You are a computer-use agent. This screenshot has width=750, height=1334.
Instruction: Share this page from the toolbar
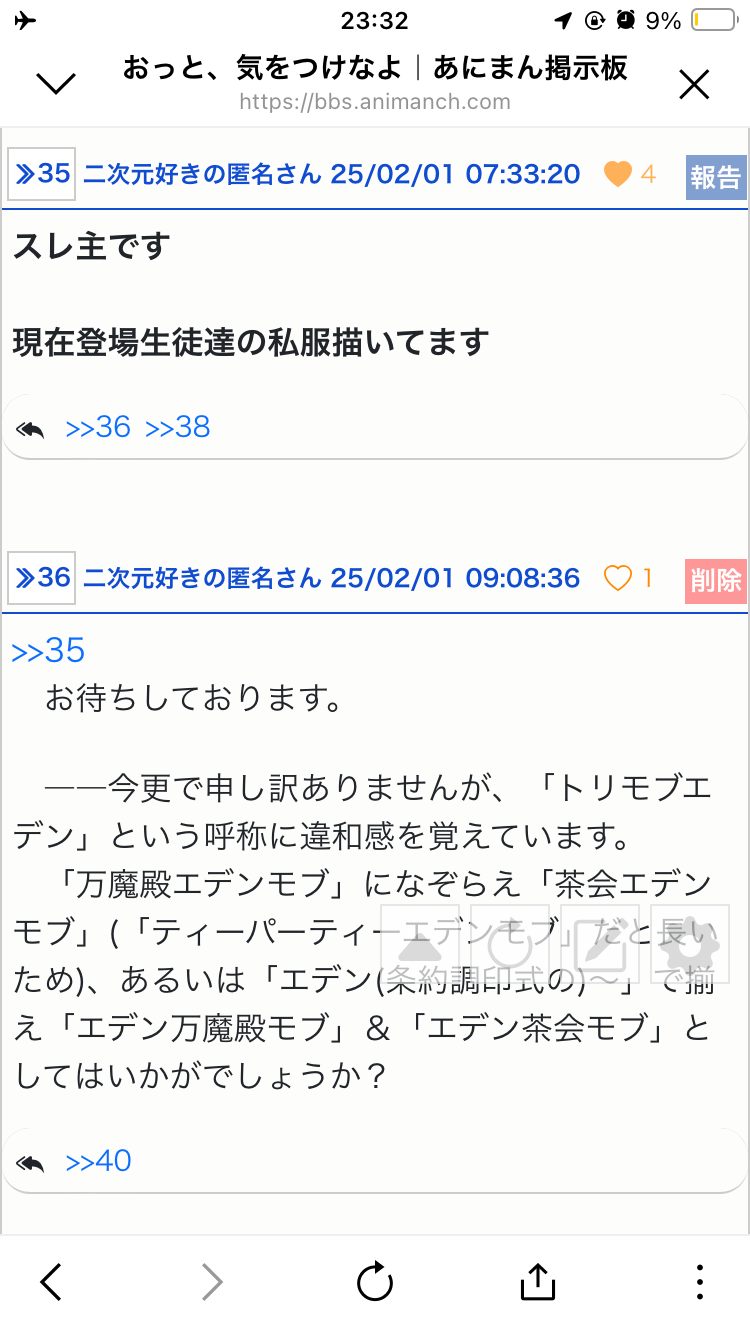pos(537,1282)
